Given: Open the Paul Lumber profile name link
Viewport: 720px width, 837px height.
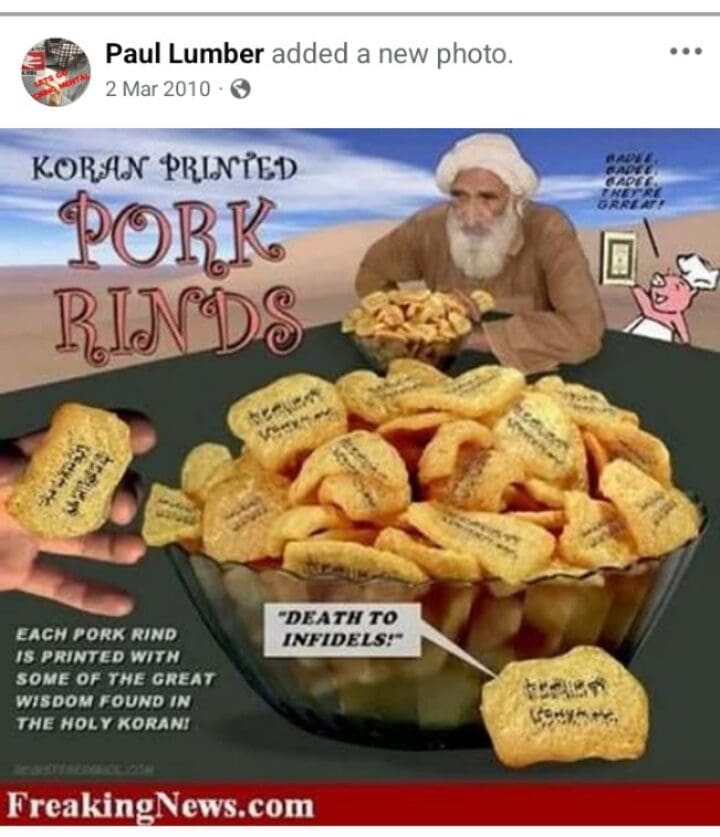Looking at the screenshot, I should click(x=185, y=55).
